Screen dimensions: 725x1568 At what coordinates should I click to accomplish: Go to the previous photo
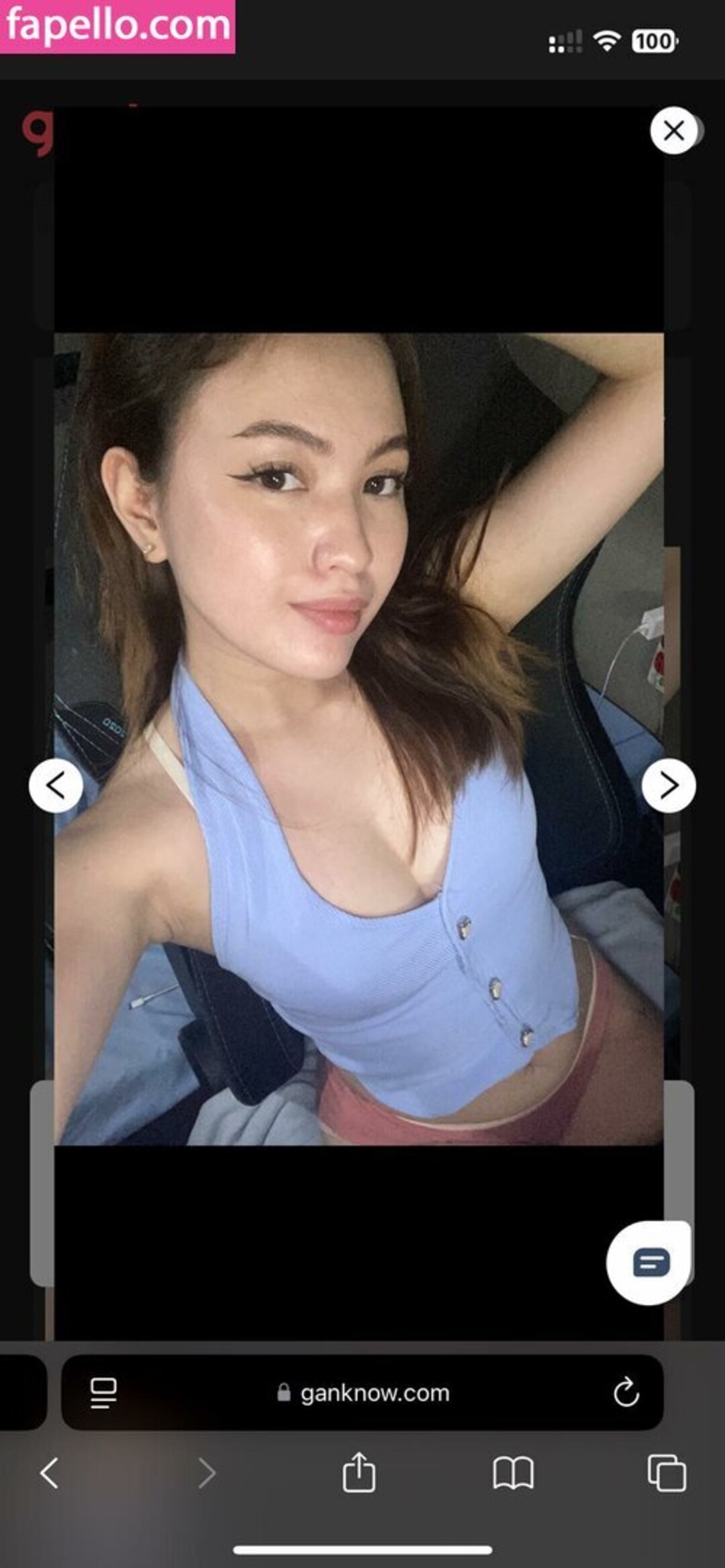point(56,786)
